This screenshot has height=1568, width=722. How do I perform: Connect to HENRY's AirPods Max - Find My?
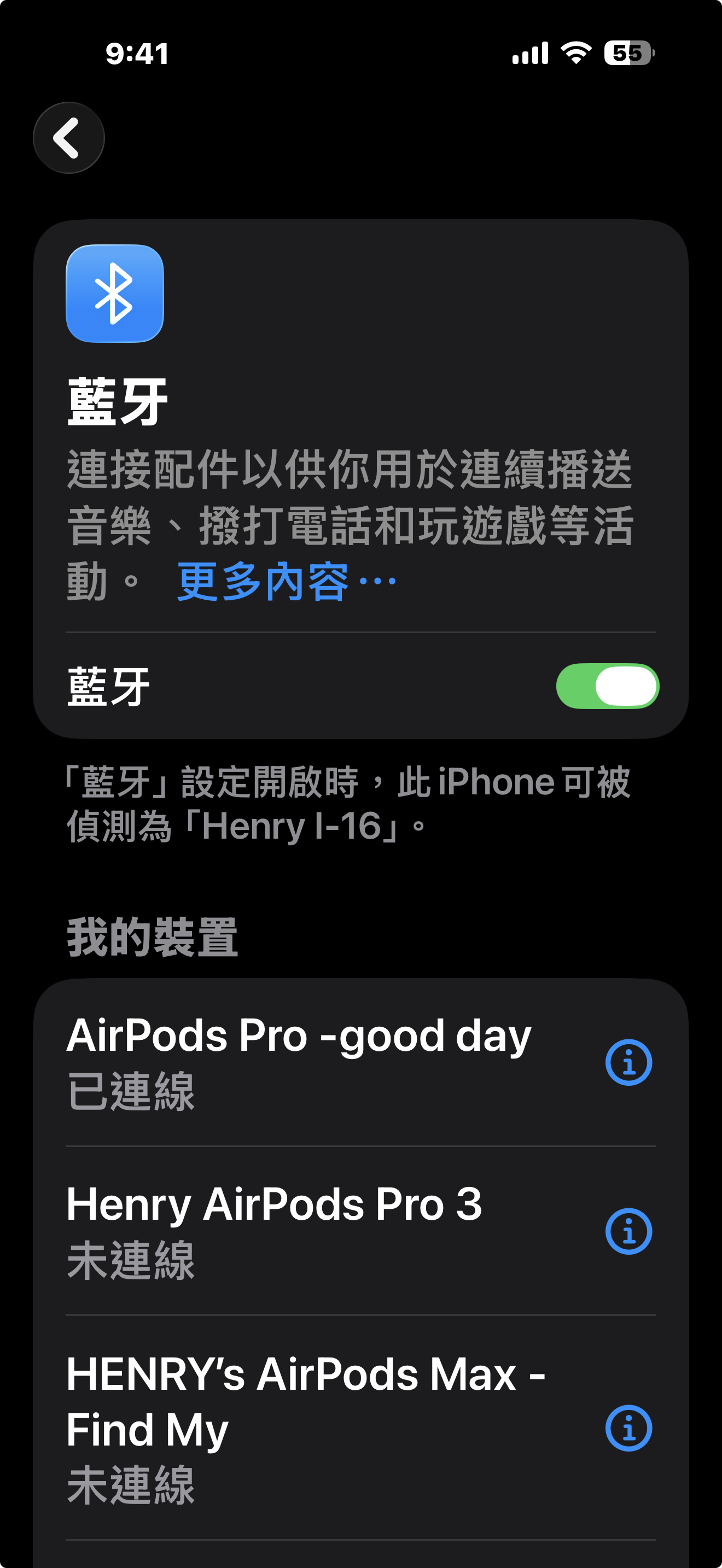pyautogui.click(x=304, y=1427)
